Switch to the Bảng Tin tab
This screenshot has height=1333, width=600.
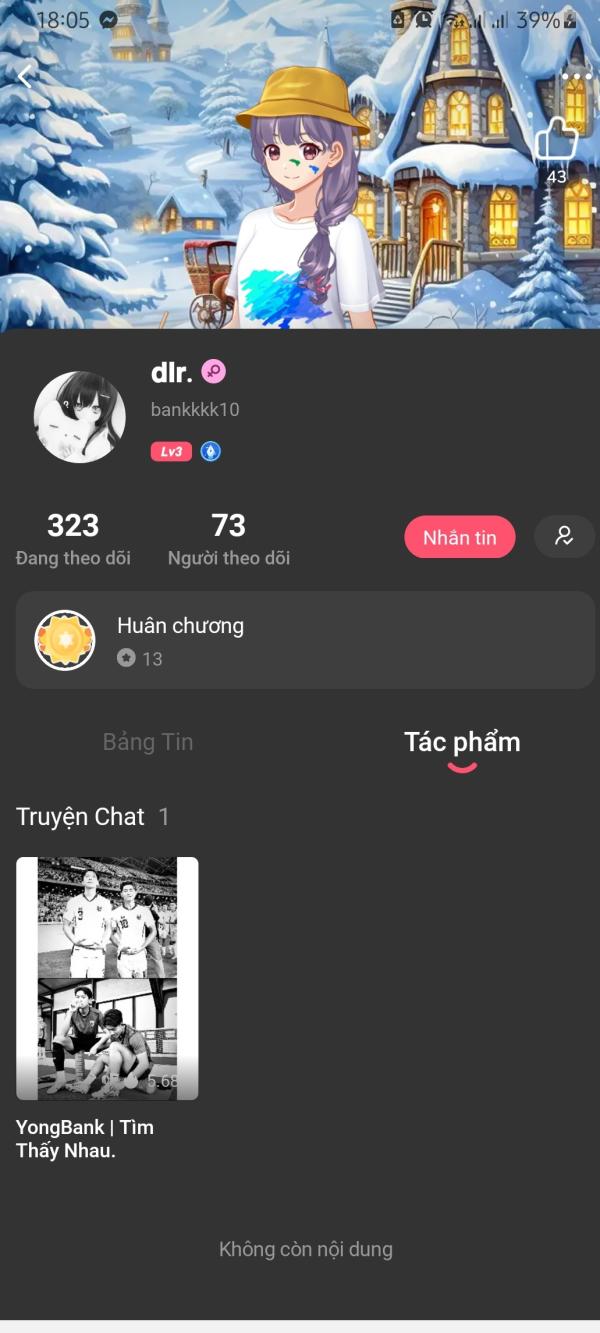click(x=148, y=742)
